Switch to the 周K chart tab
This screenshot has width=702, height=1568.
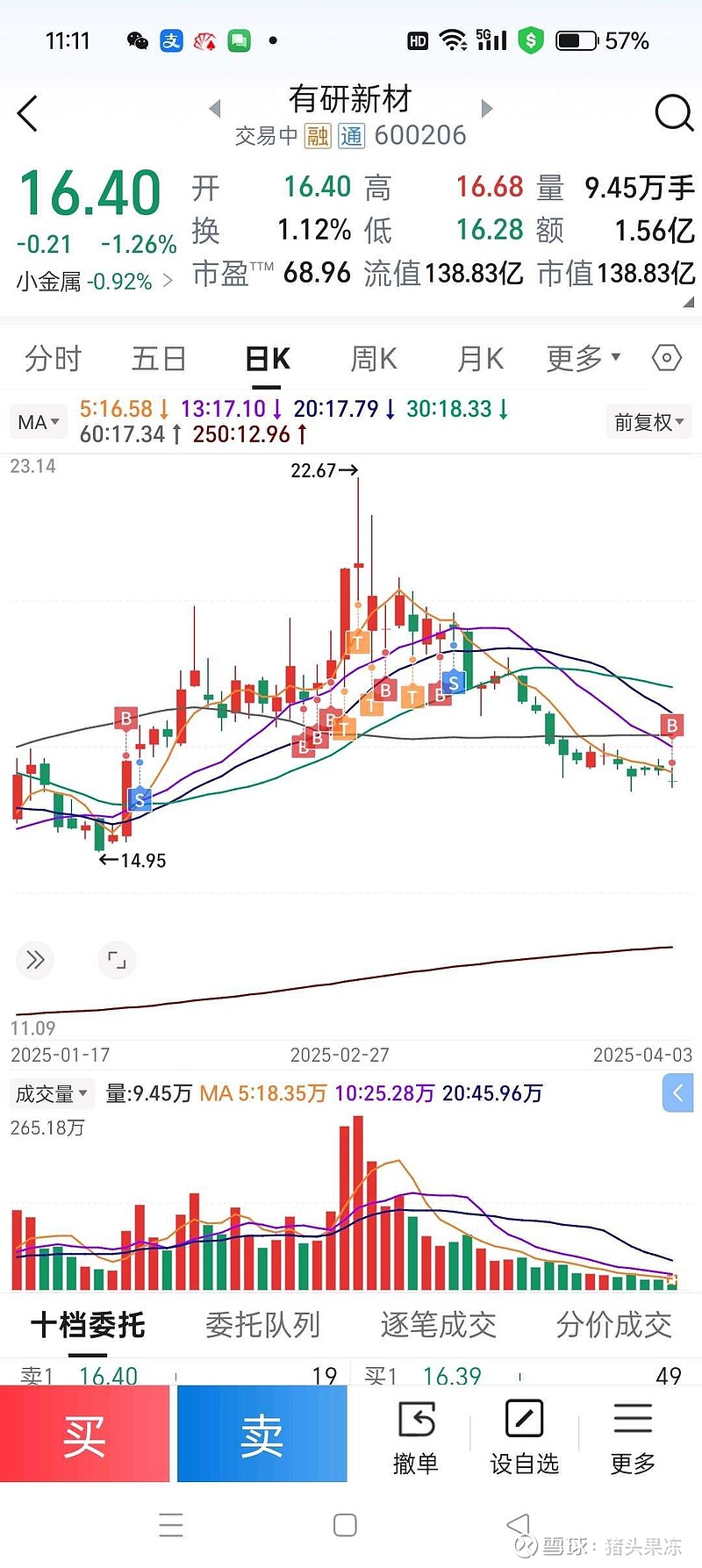[x=374, y=359]
